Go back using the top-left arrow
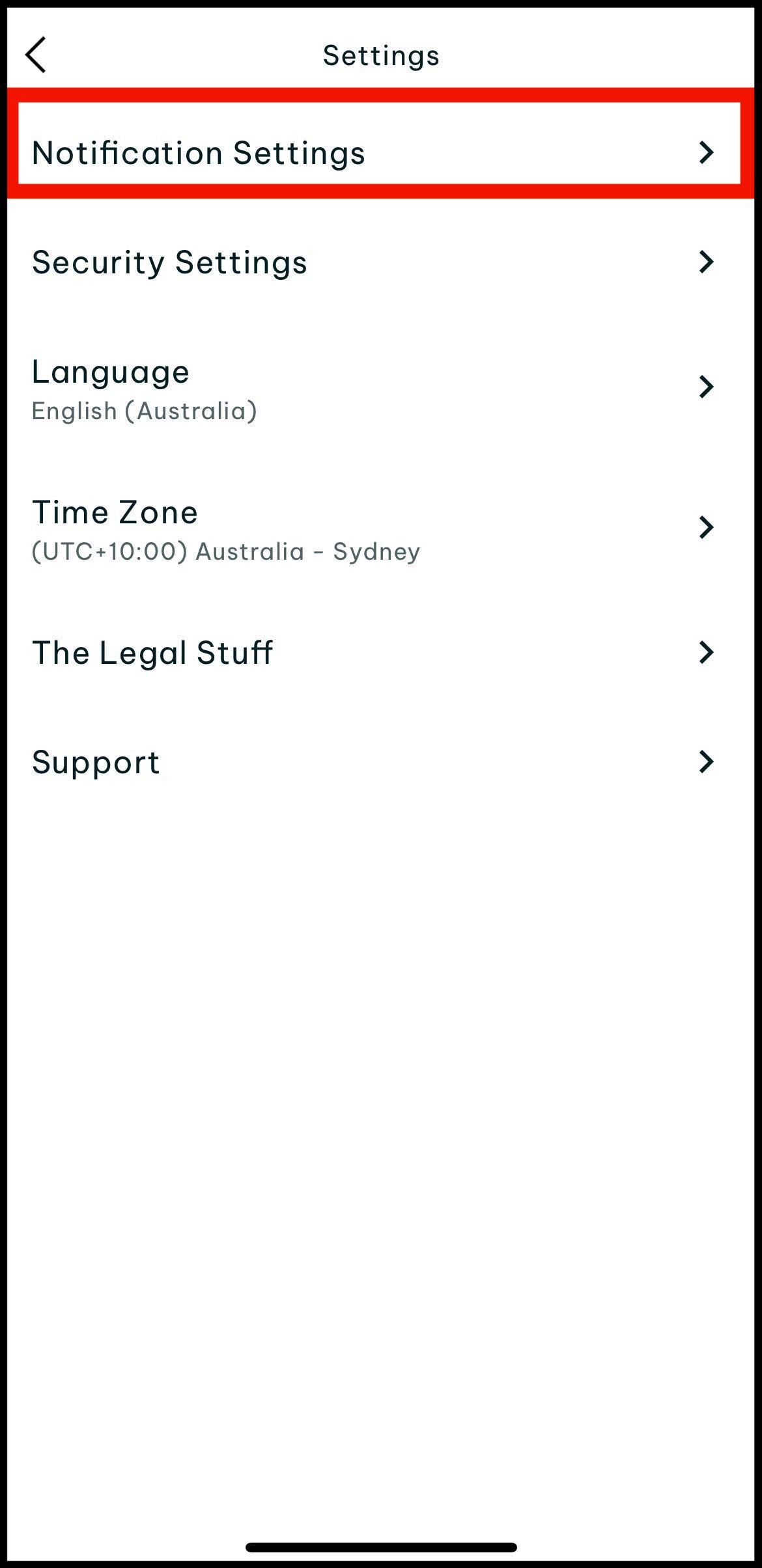This screenshot has width=762, height=1568. click(36, 55)
